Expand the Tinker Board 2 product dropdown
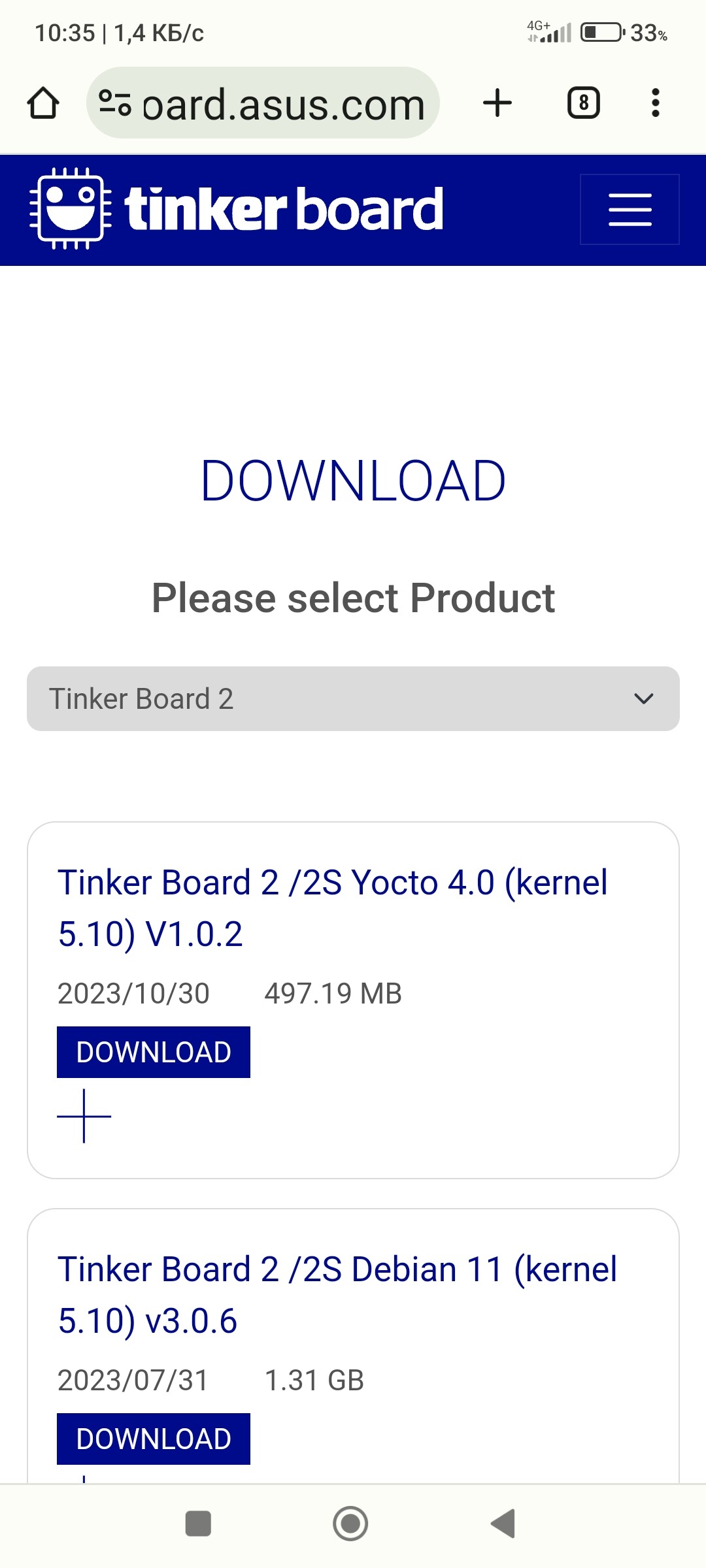The image size is (706, 1568). coord(353,699)
